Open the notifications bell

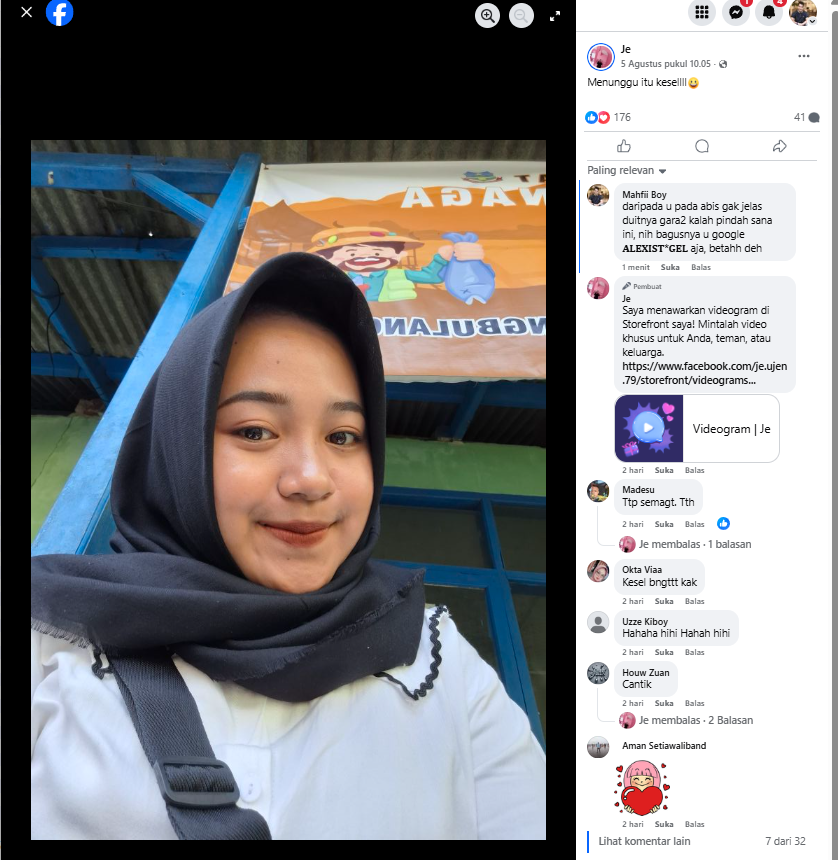tap(769, 12)
